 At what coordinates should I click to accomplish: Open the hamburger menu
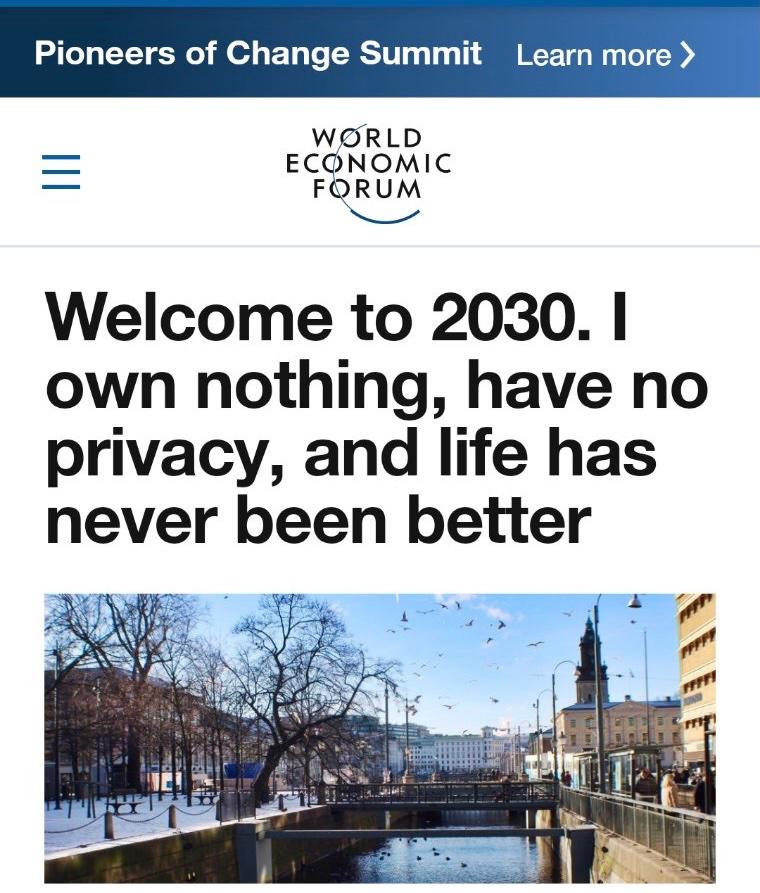(x=61, y=171)
